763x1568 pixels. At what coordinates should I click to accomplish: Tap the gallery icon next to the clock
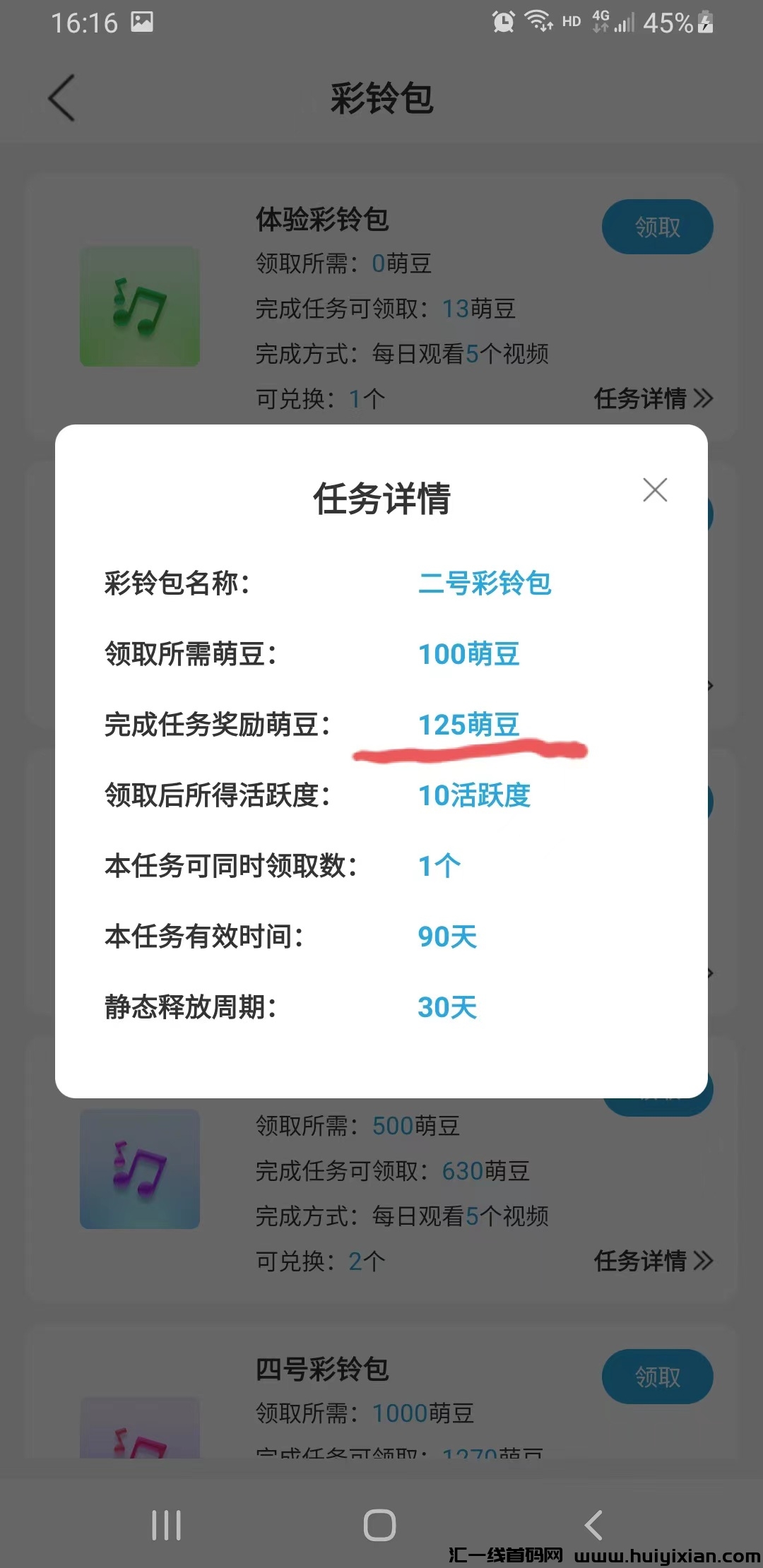point(141,21)
